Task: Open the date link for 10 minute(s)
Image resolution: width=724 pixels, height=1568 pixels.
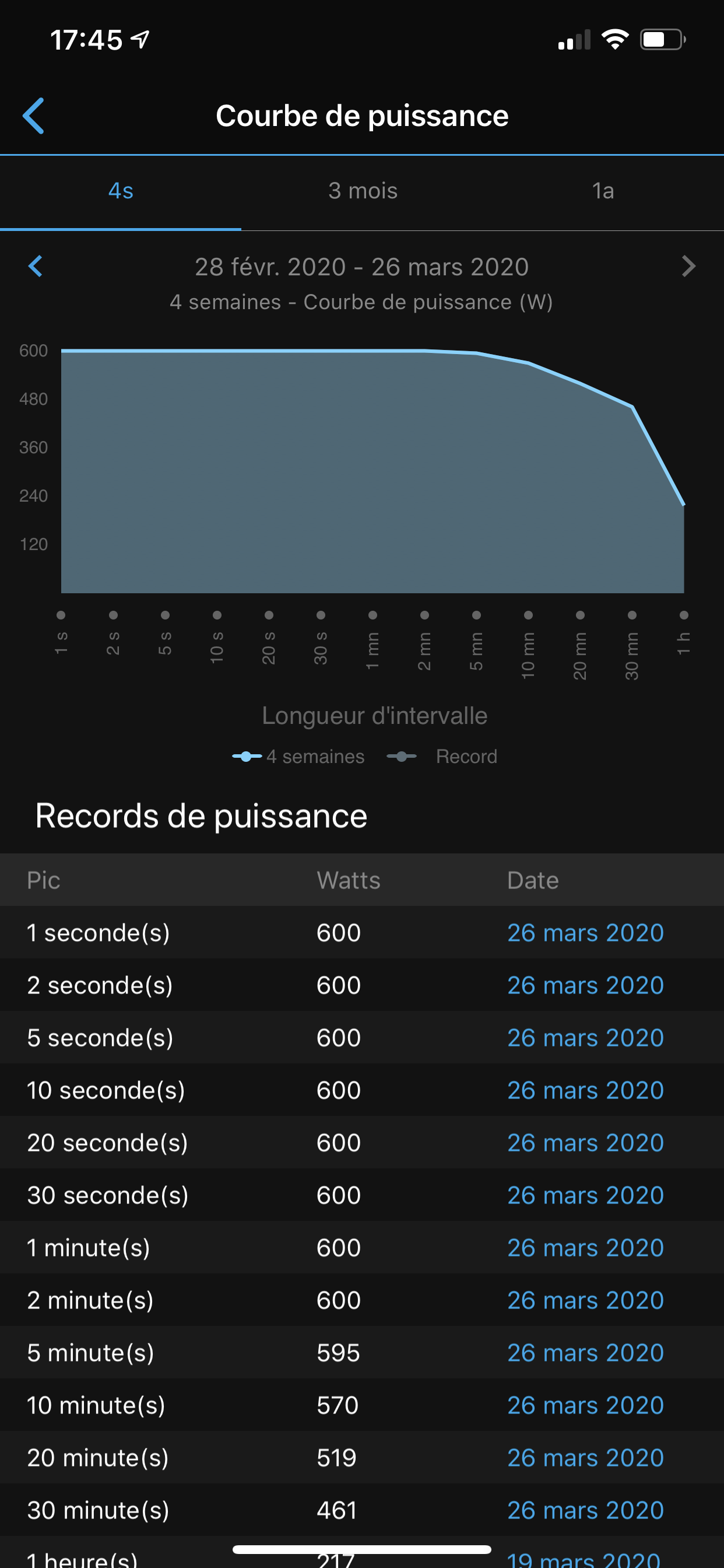Action: point(585,1405)
